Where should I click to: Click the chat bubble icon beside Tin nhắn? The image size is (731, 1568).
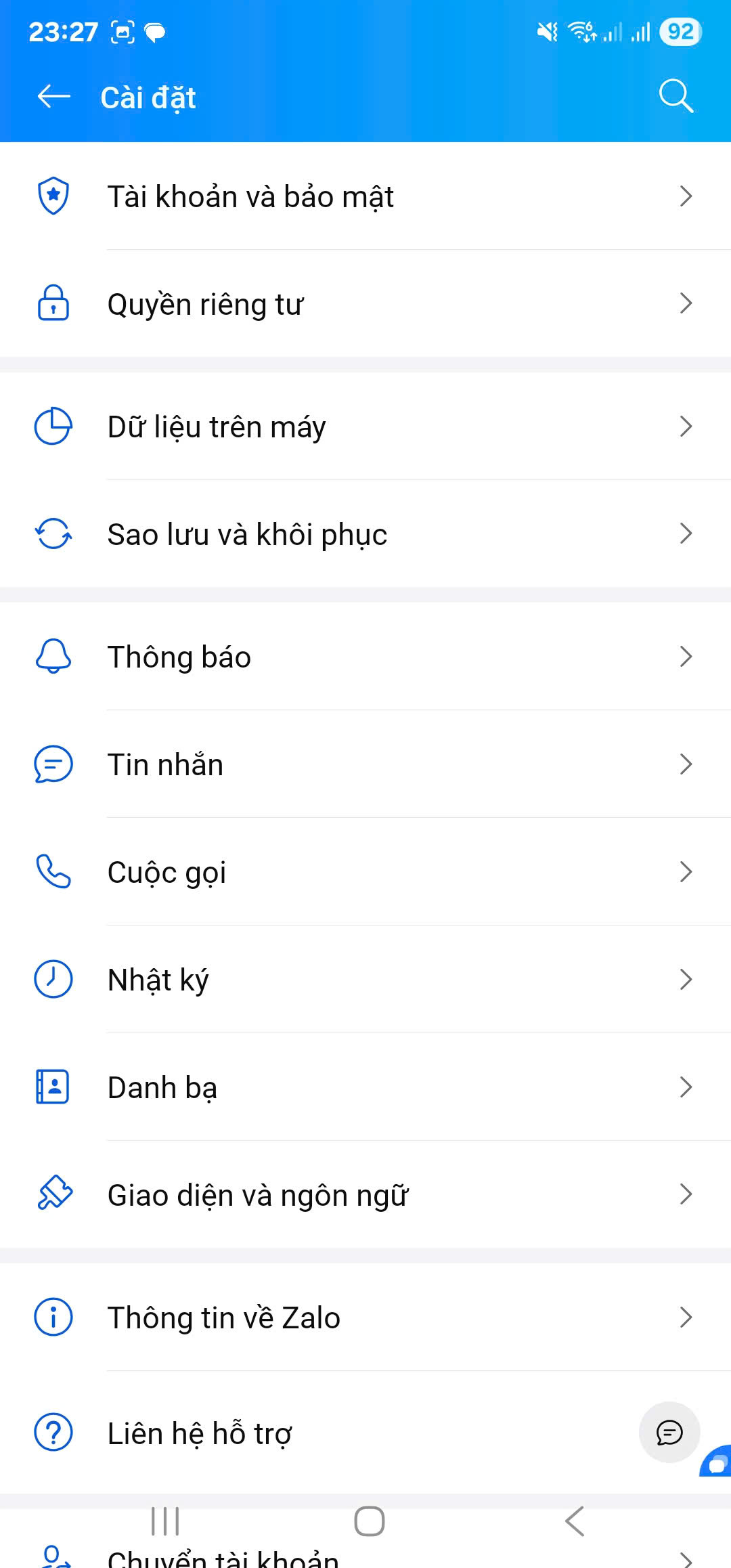pyautogui.click(x=52, y=764)
